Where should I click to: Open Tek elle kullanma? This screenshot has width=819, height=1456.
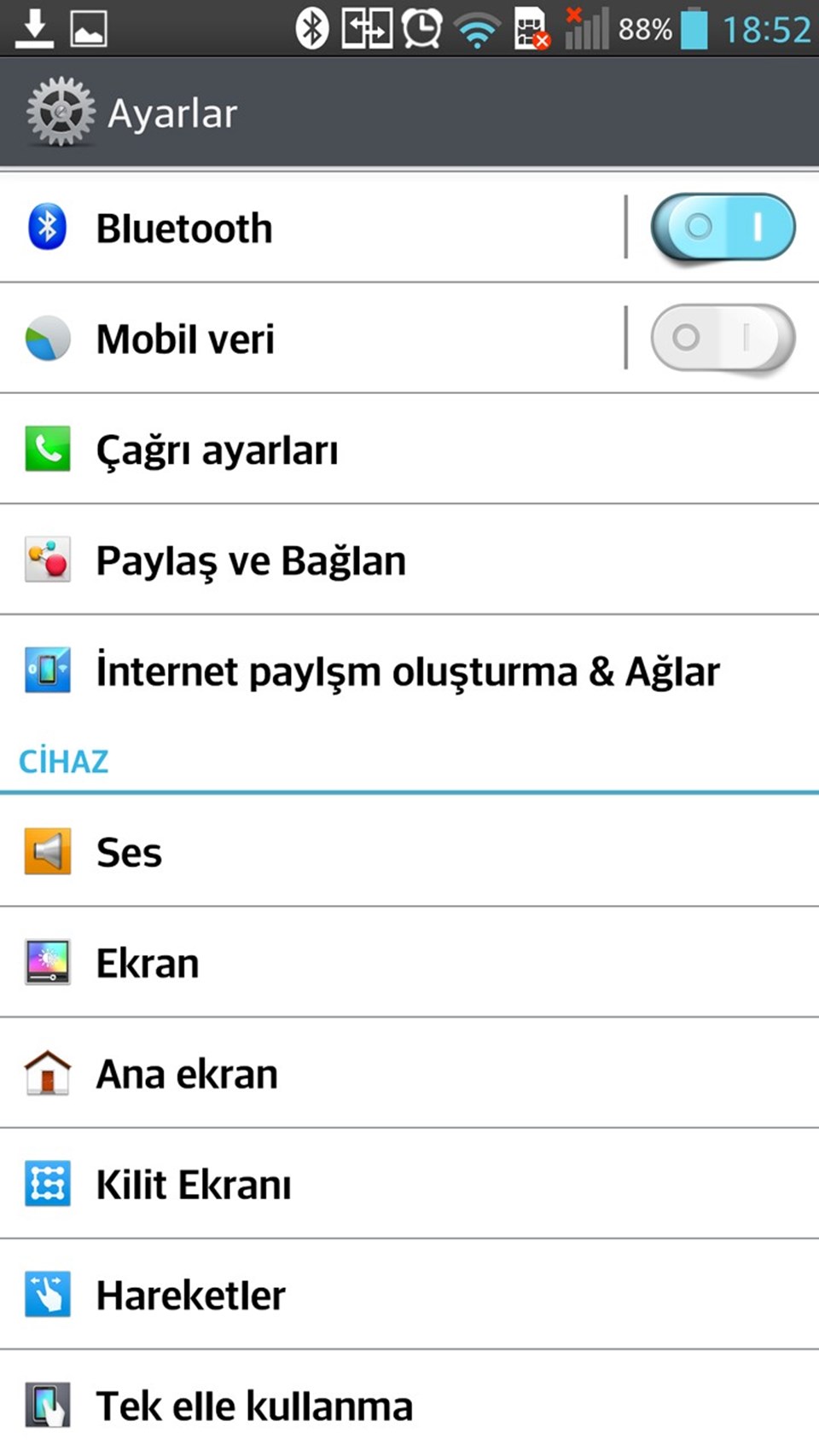pos(409,1405)
